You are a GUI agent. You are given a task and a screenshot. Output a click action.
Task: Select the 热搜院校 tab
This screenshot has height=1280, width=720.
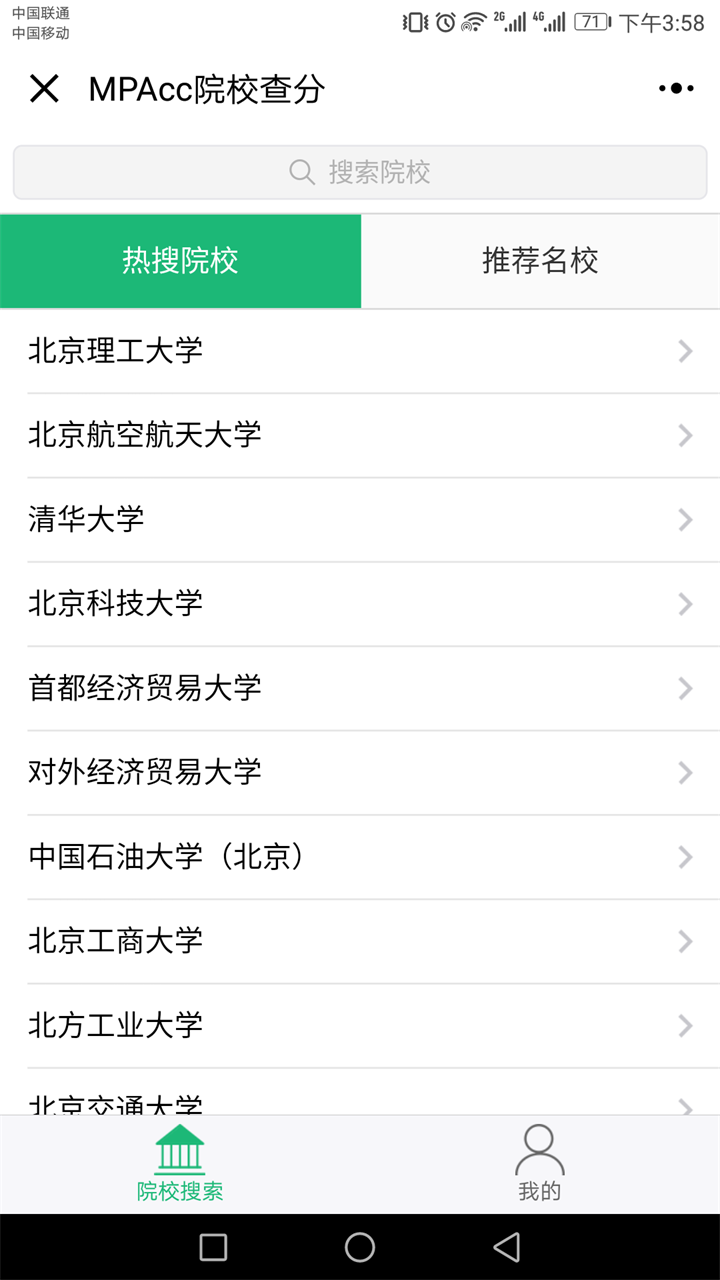point(180,261)
